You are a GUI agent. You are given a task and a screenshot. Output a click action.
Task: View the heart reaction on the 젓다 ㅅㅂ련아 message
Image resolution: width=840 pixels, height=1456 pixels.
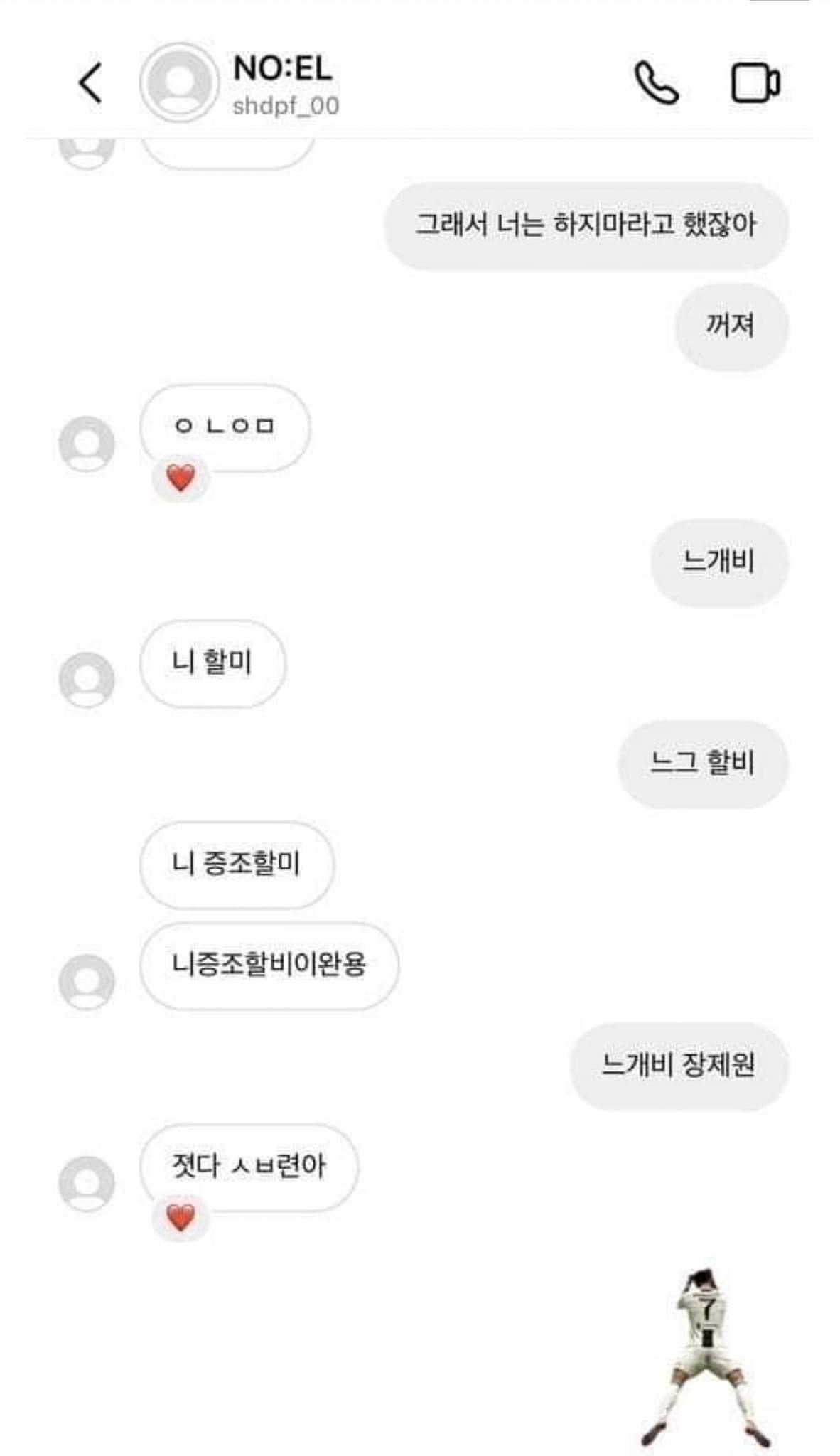pyautogui.click(x=181, y=1217)
